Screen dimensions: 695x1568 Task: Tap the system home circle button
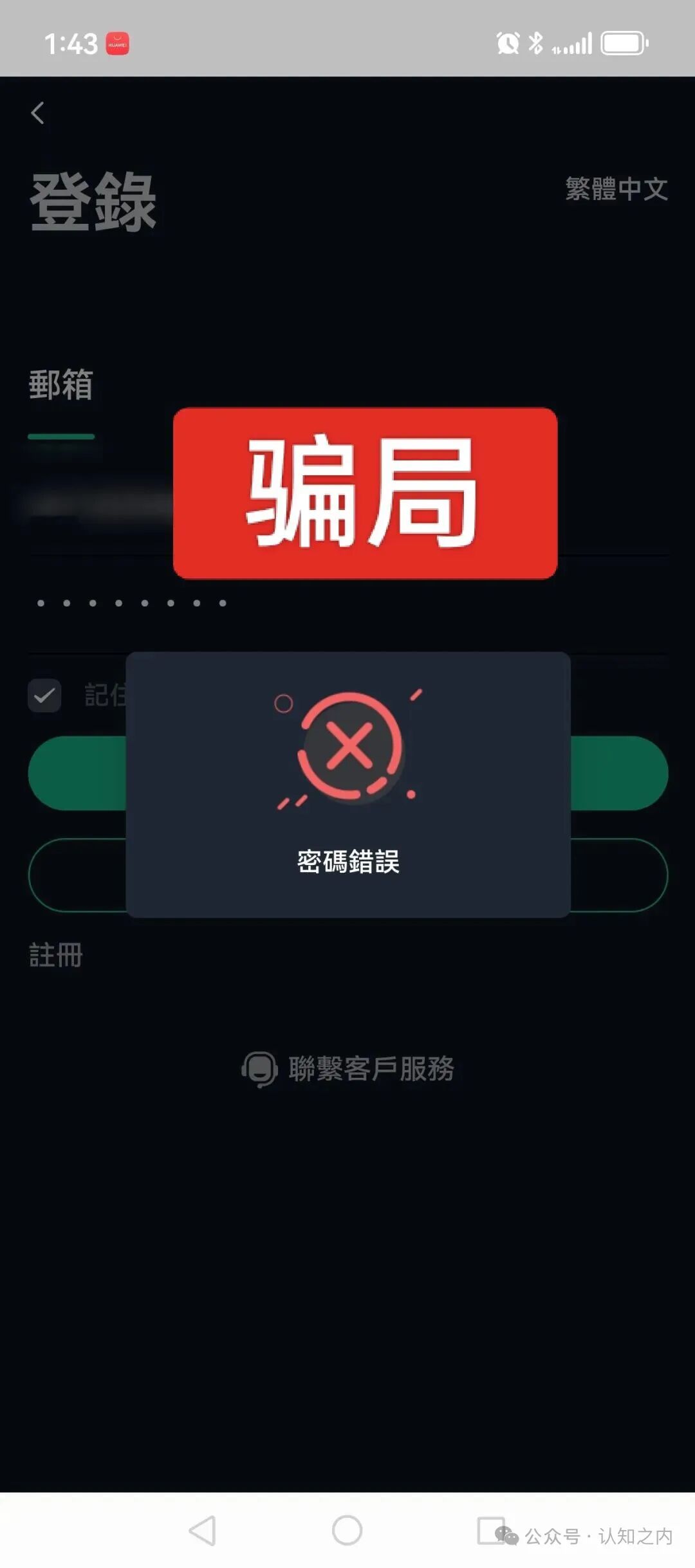click(347, 1530)
